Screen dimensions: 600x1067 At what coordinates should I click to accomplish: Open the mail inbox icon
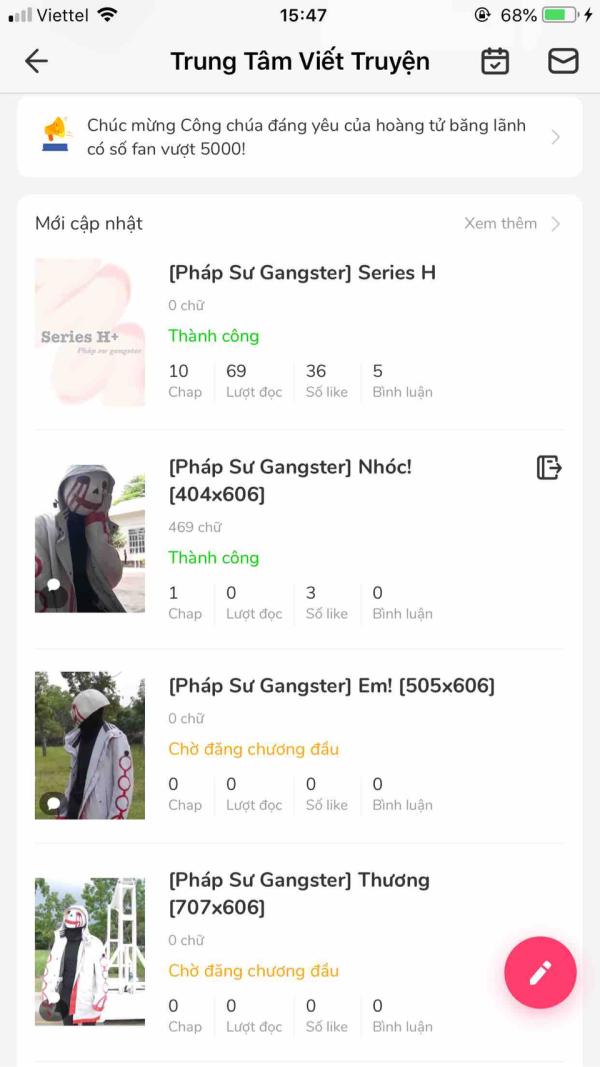coord(563,61)
